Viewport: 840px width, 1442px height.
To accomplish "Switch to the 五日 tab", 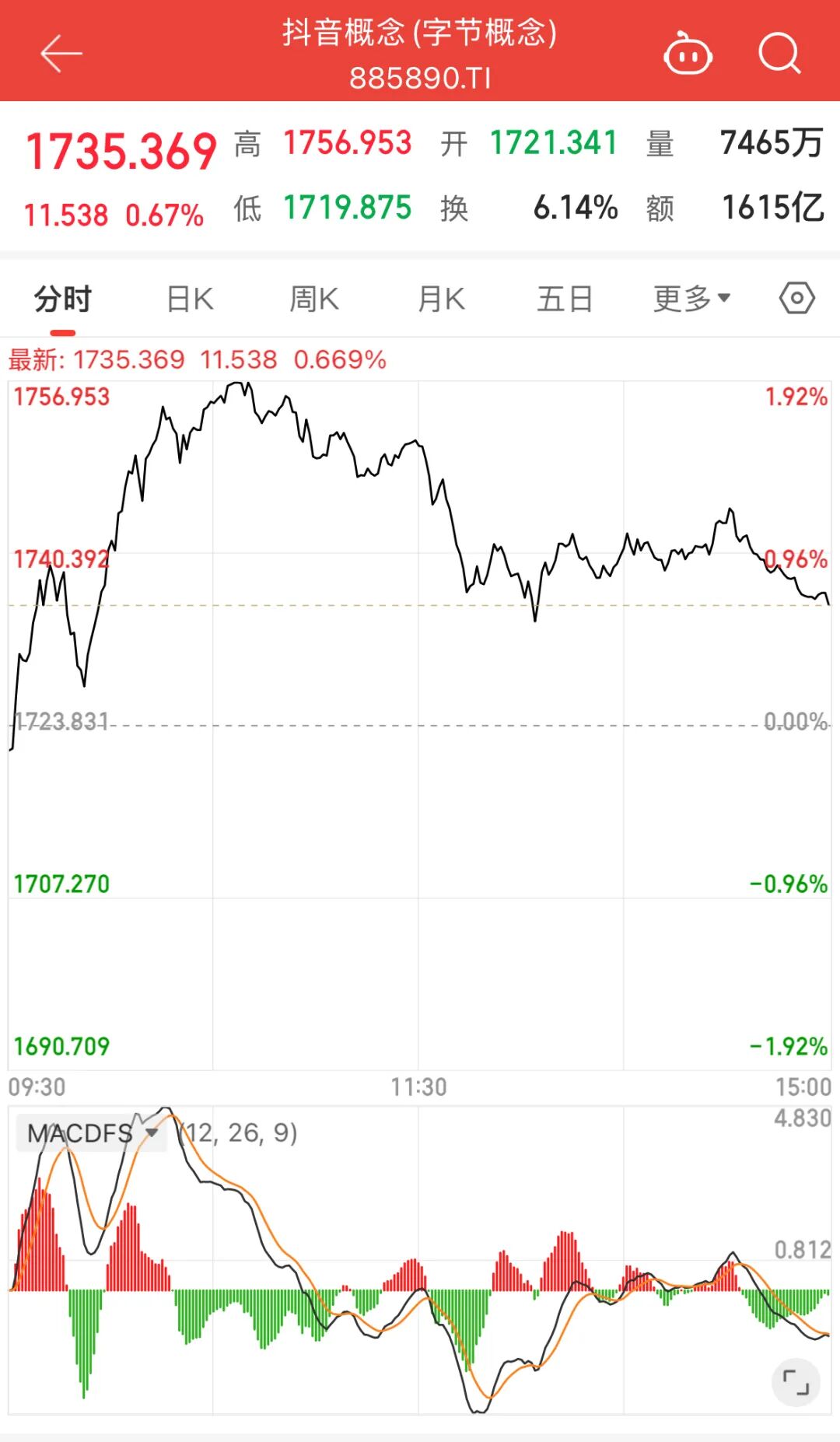I will click(565, 299).
